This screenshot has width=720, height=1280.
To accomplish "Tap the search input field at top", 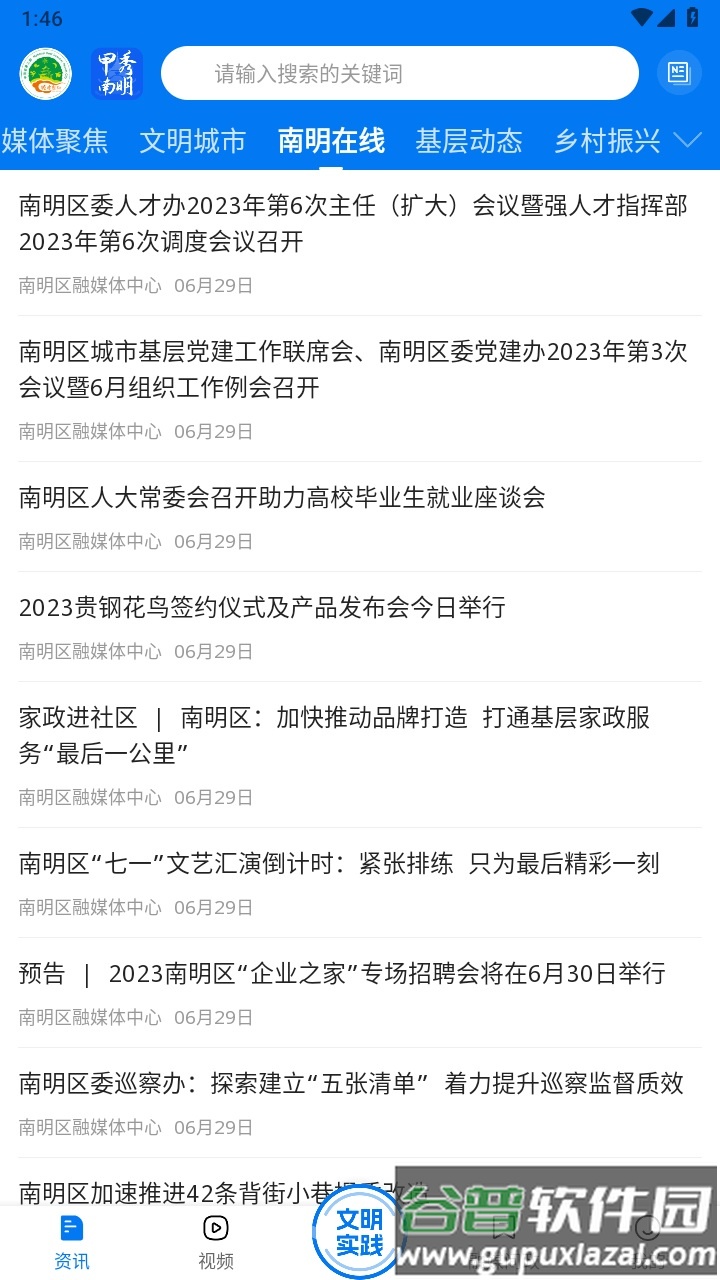I will (x=400, y=72).
